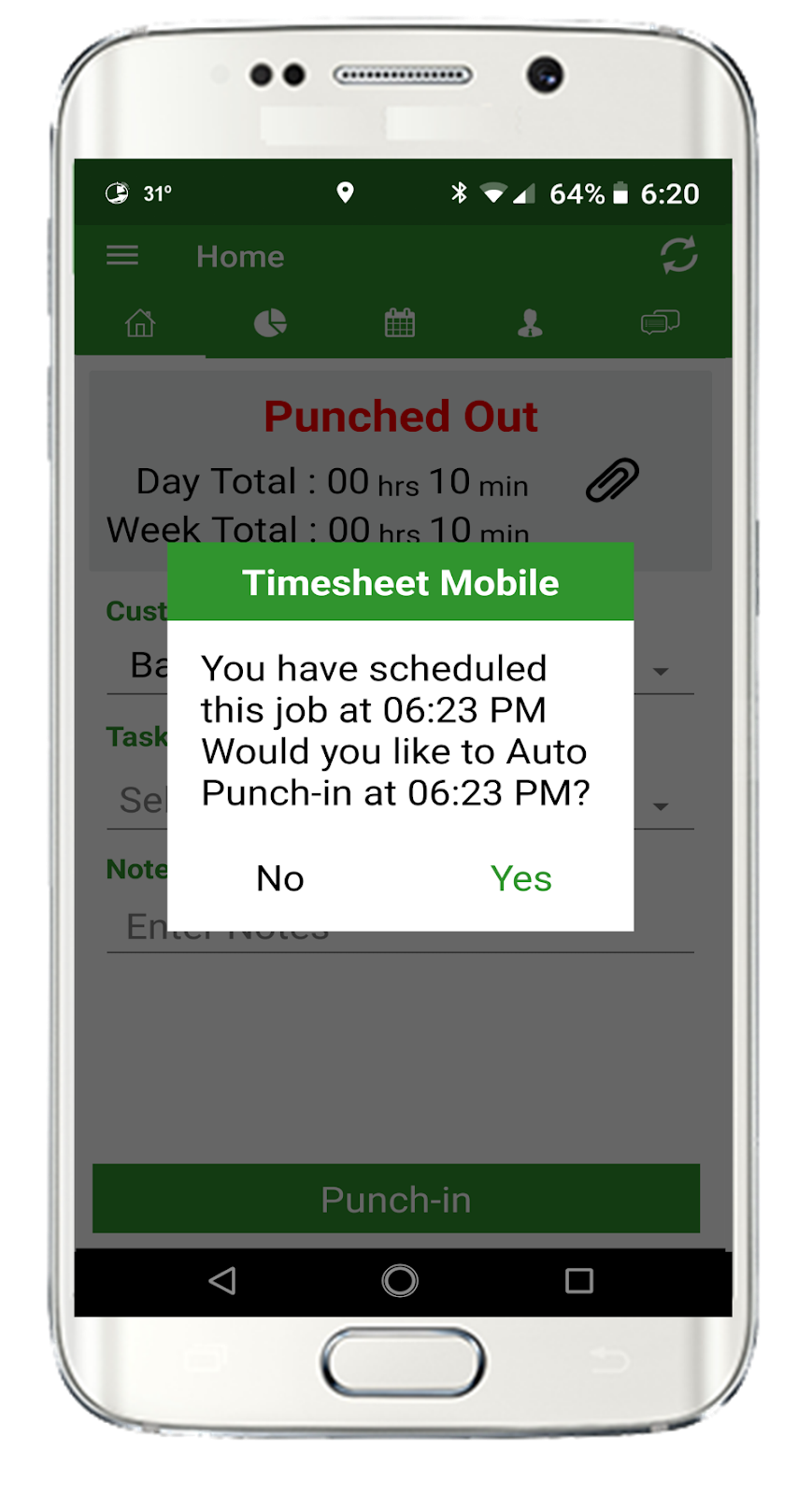Open recent apps from navigation bar
This screenshot has width=812, height=1495.
579,1280
